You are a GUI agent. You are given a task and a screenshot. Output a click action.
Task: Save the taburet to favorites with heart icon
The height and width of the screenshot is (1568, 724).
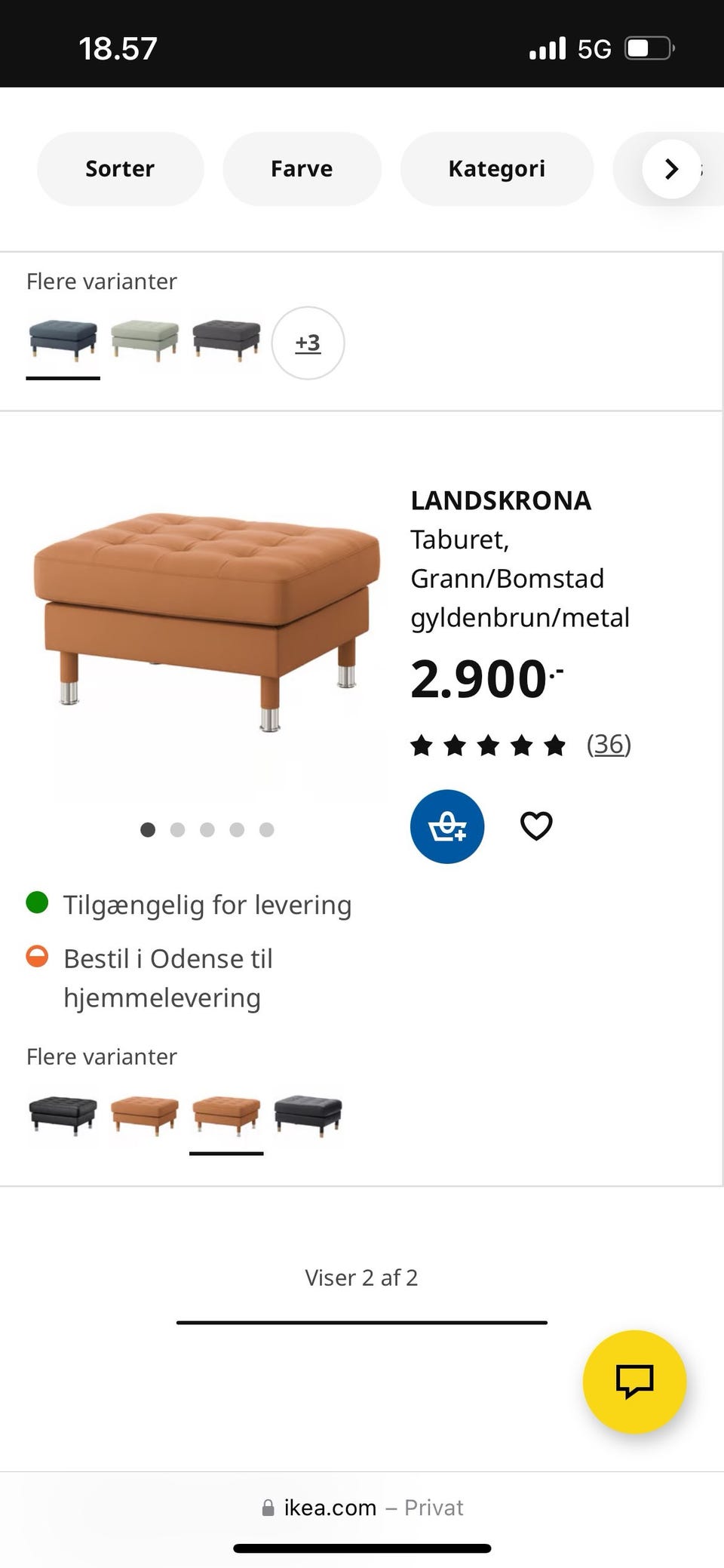click(536, 826)
